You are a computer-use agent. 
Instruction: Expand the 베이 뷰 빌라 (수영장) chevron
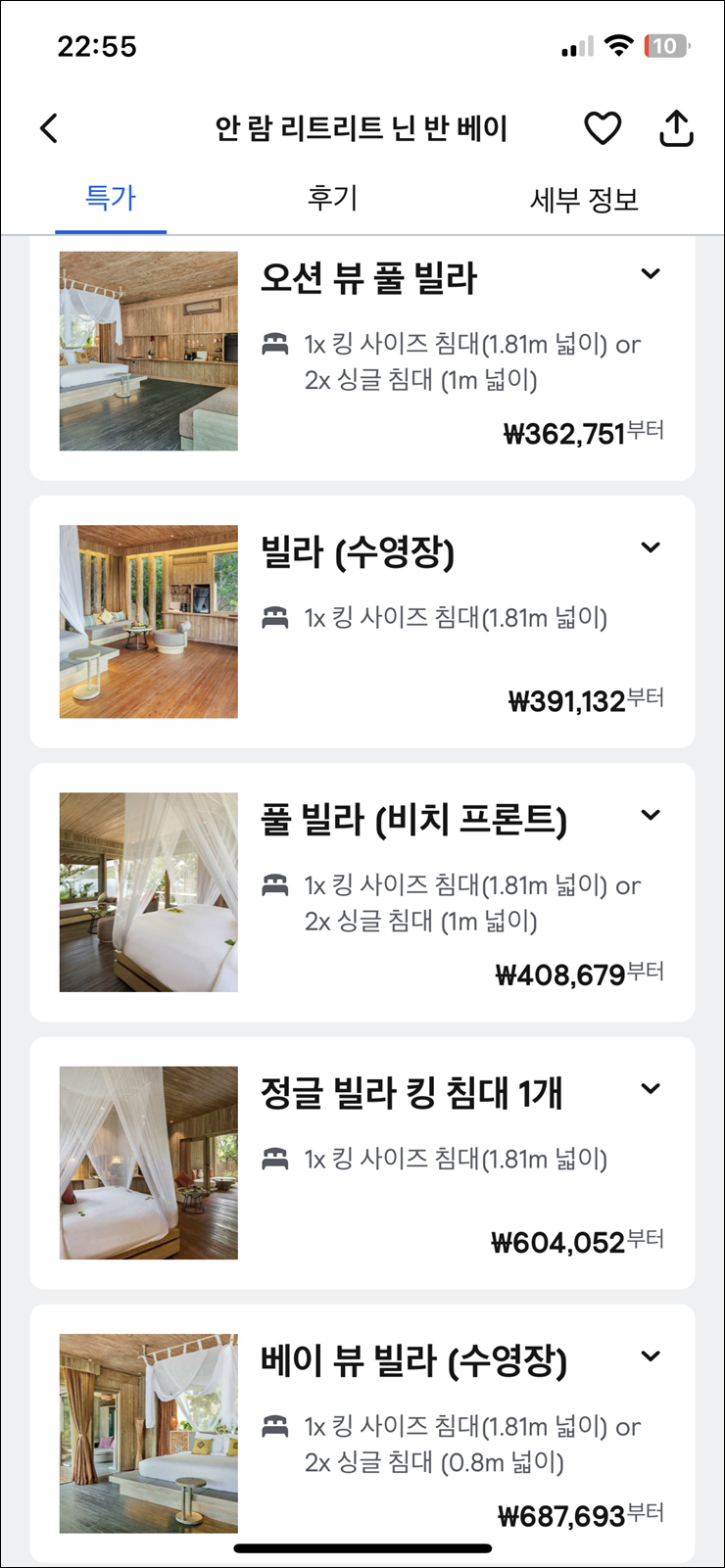[x=651, y=1356]
